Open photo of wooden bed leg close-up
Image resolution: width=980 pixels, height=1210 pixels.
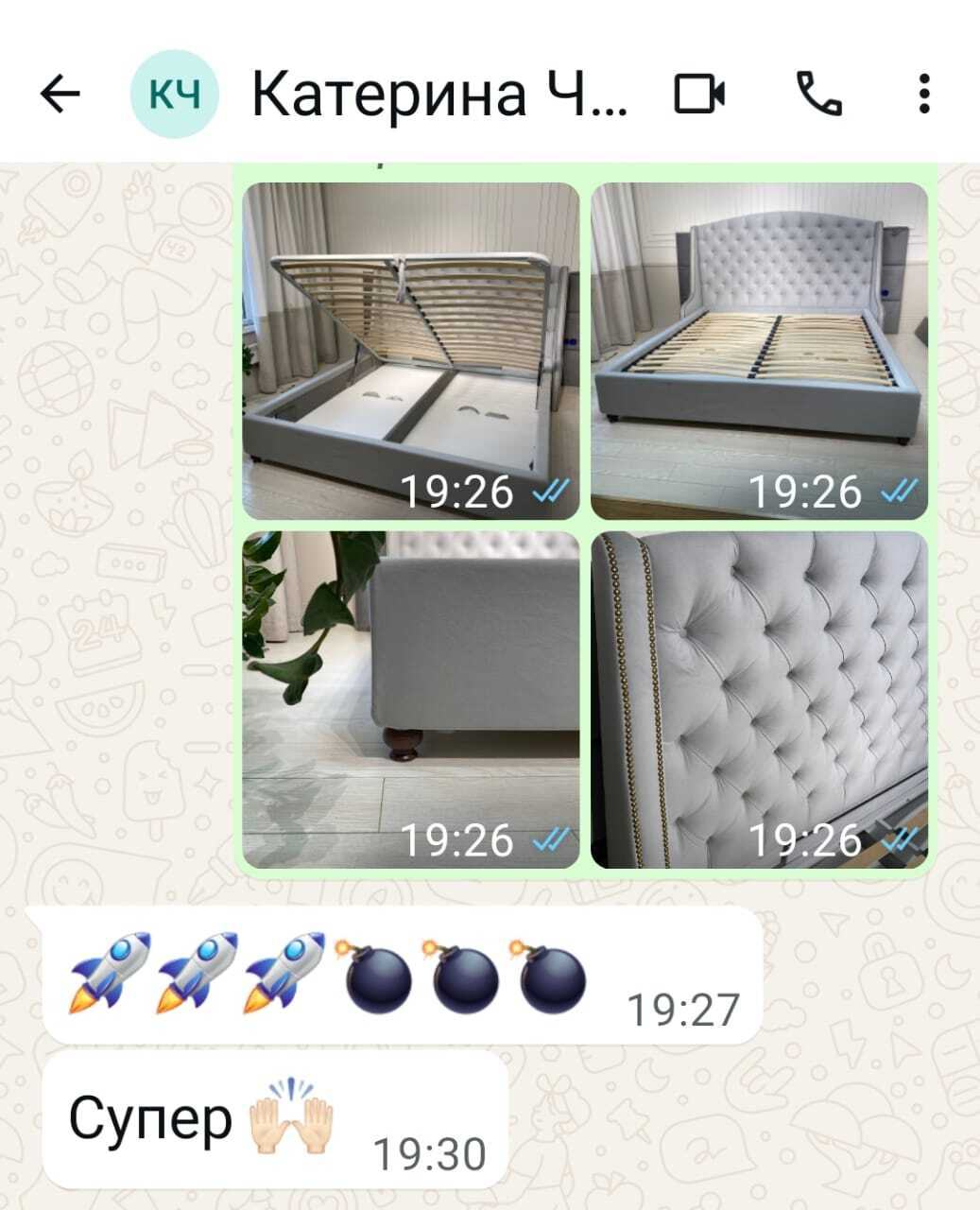tap(411, 700)
